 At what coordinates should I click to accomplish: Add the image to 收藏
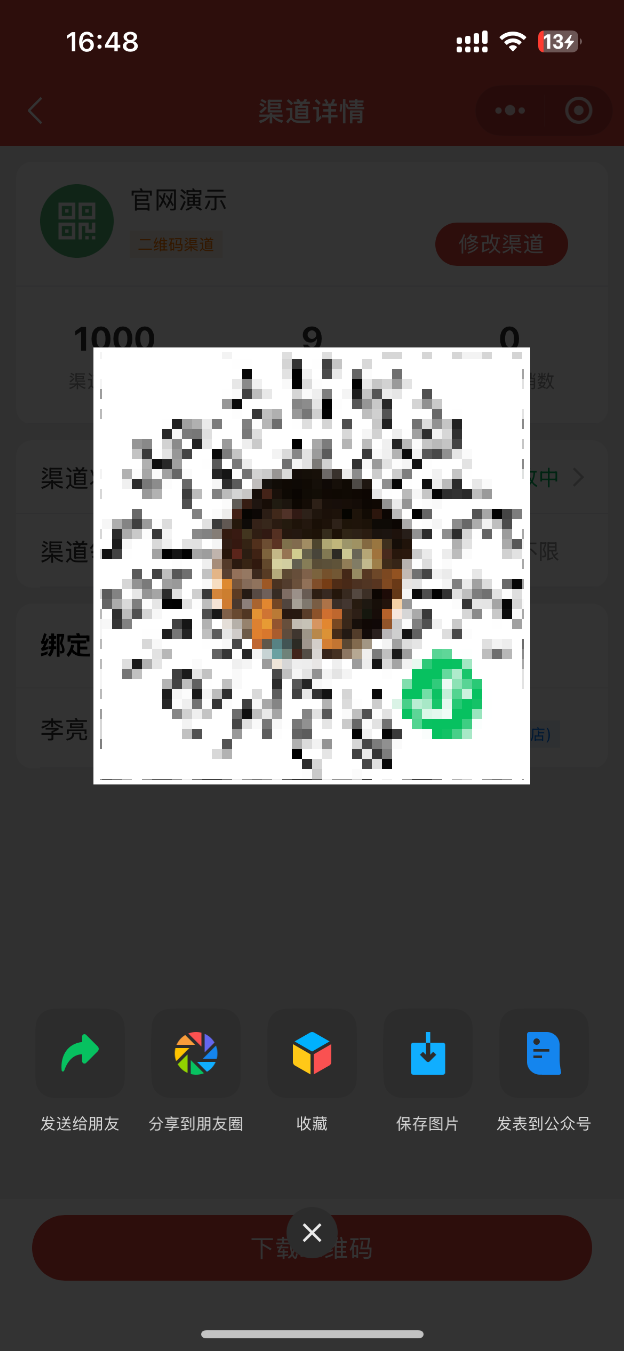[312, 1054]
